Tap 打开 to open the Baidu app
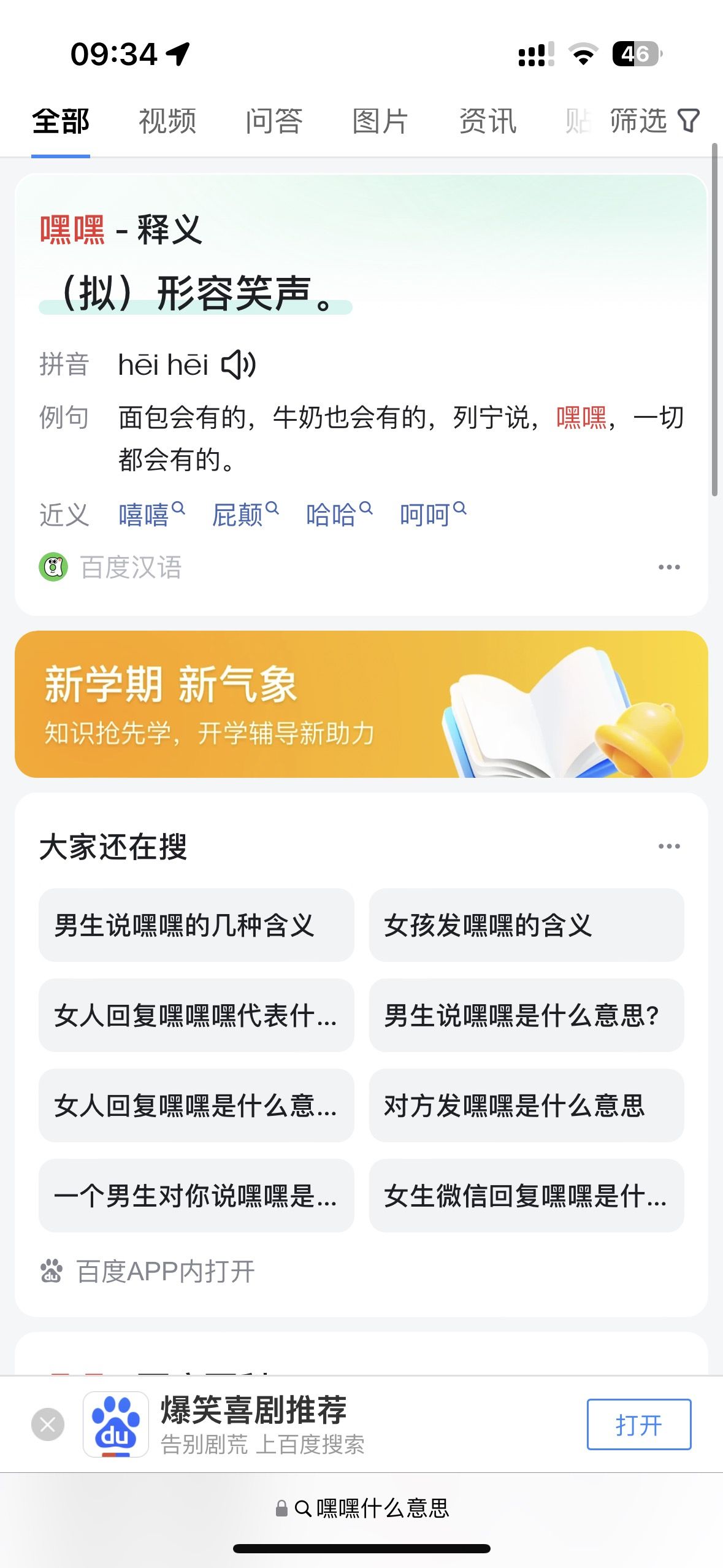The image size is (723, 1568). 638,1424
